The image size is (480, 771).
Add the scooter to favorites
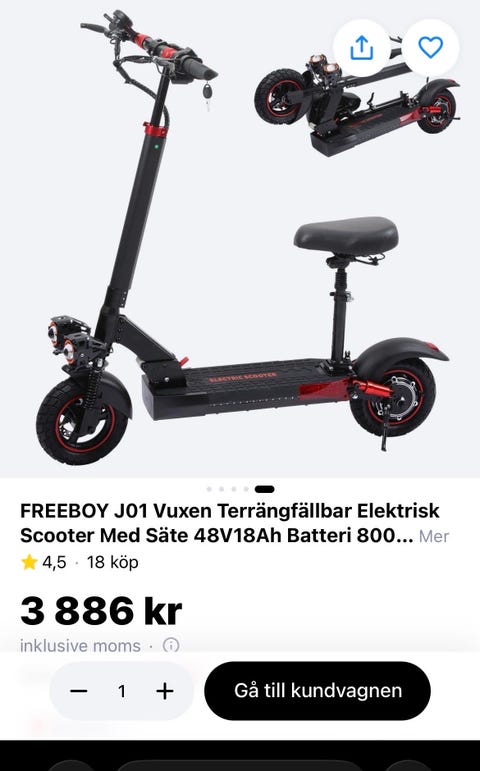(431, 48)
